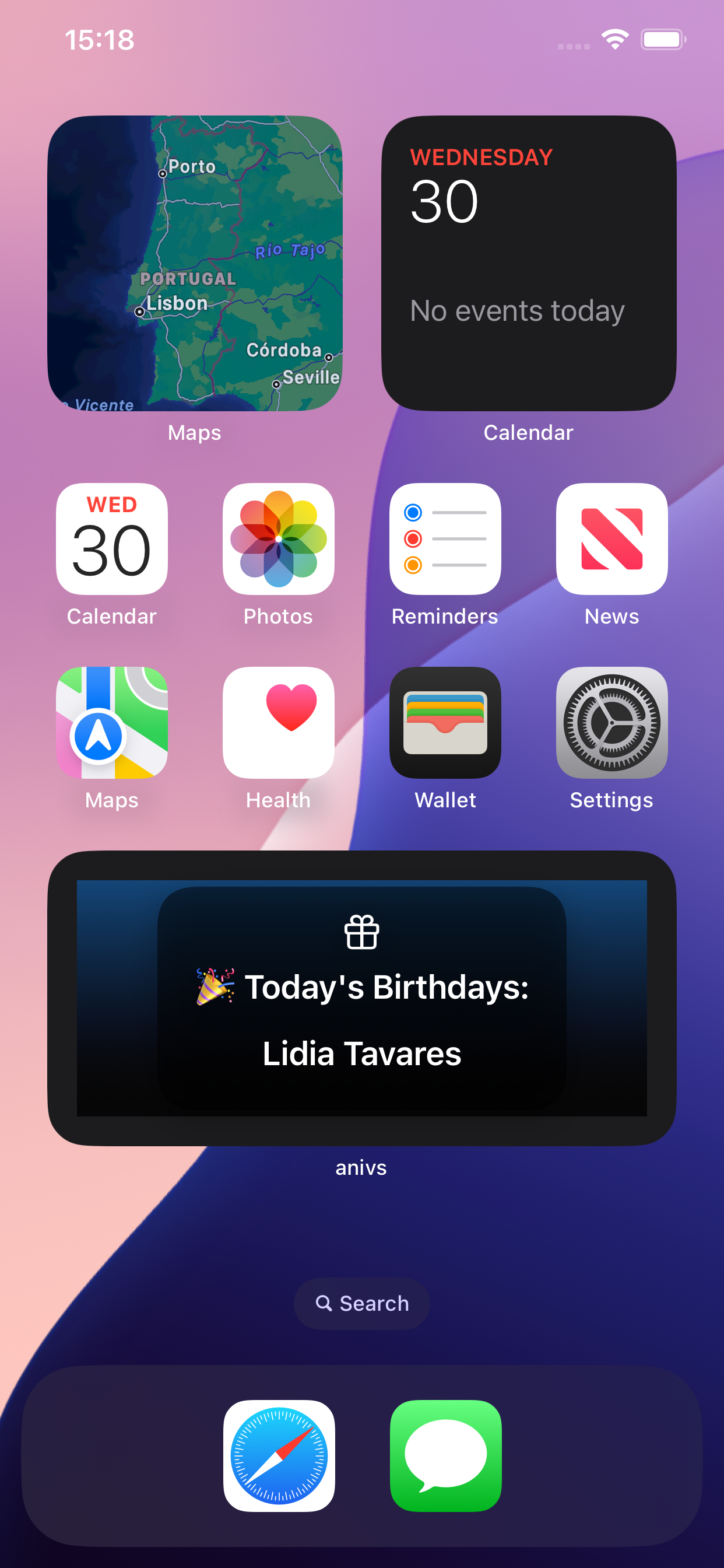Open the Photos app
Viewport: 724px width, 1568px height.
[x=278, y=538]
